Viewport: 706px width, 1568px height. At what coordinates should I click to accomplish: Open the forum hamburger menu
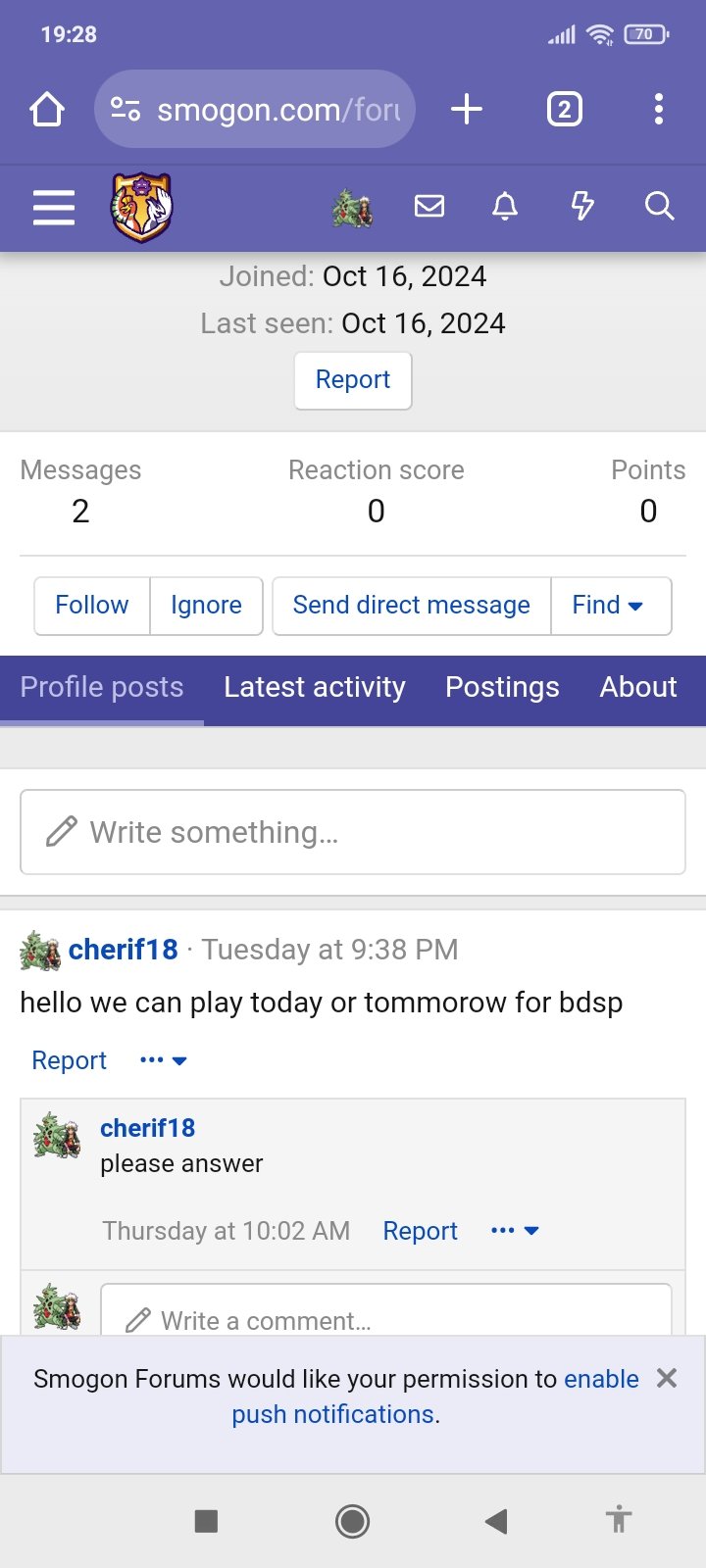[54, 207]
